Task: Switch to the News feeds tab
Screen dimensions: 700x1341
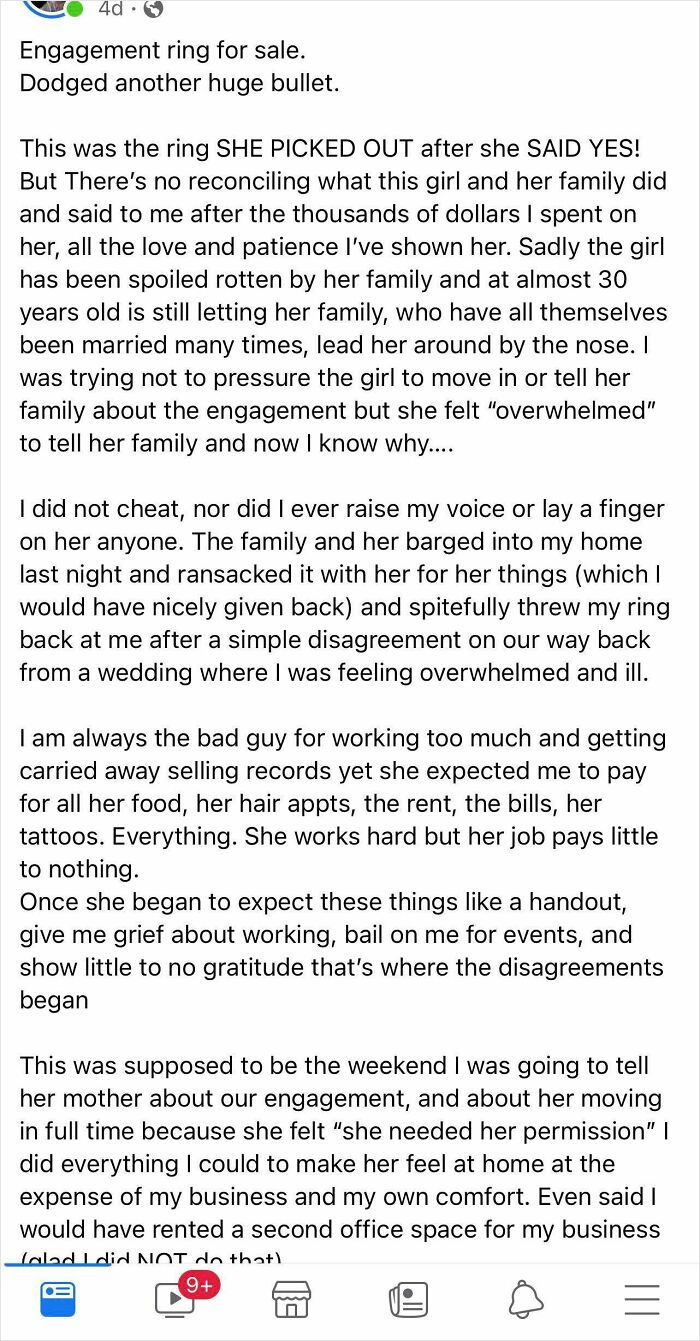Action: point(408,1299)
